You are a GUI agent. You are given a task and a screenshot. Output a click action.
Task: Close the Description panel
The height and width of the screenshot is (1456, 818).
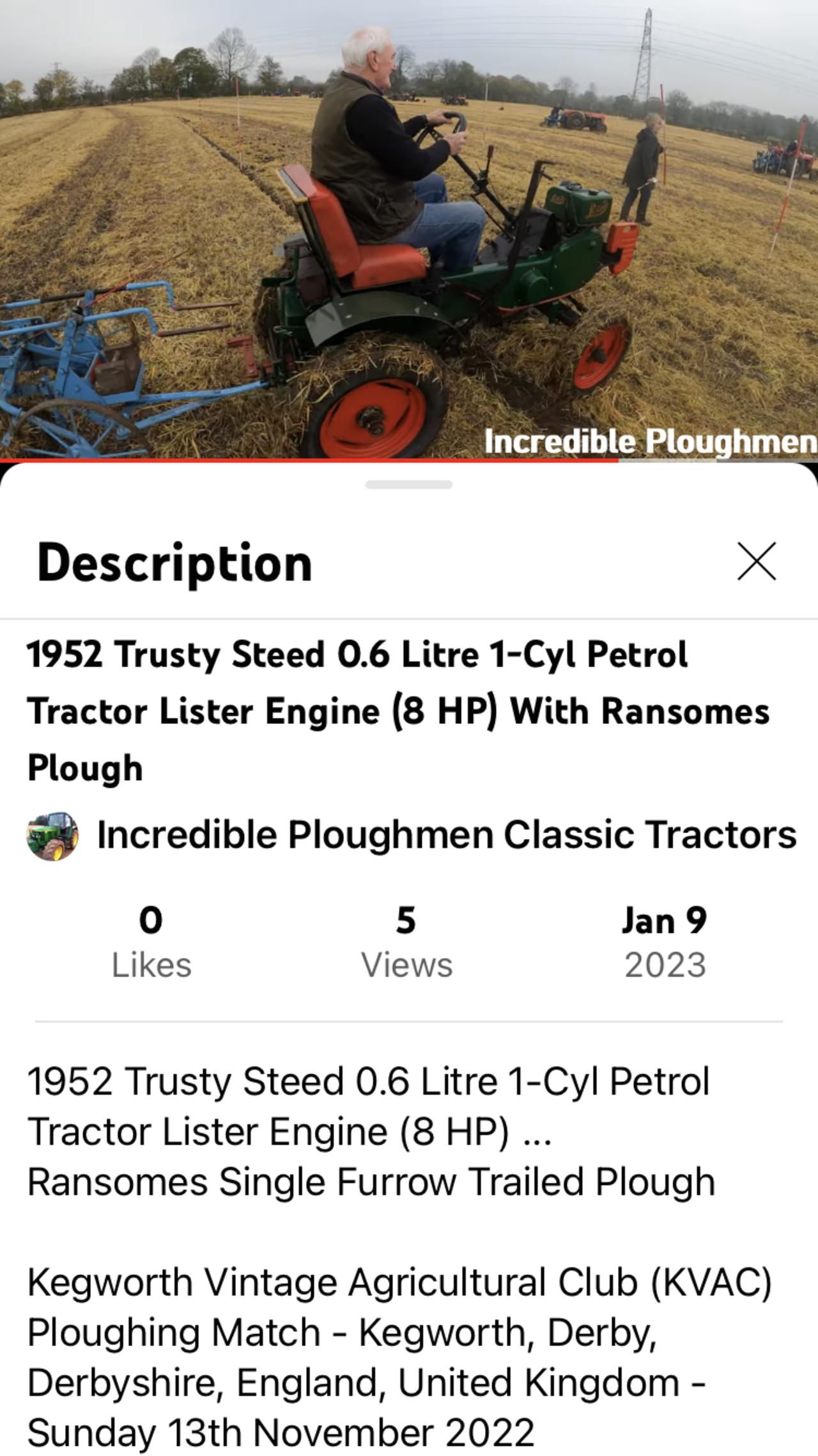[x=757, y=561]
